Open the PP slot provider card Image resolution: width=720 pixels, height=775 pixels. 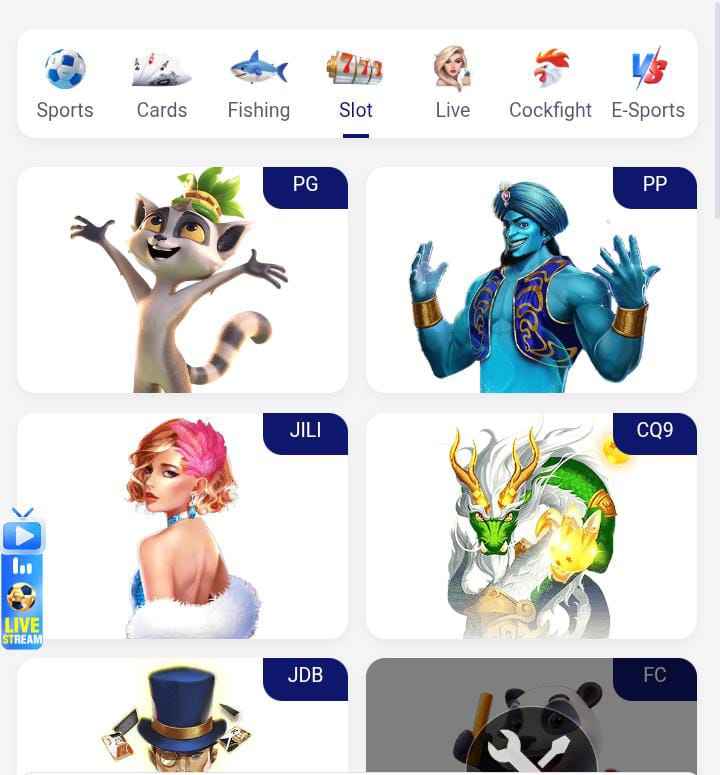point(531,280)
